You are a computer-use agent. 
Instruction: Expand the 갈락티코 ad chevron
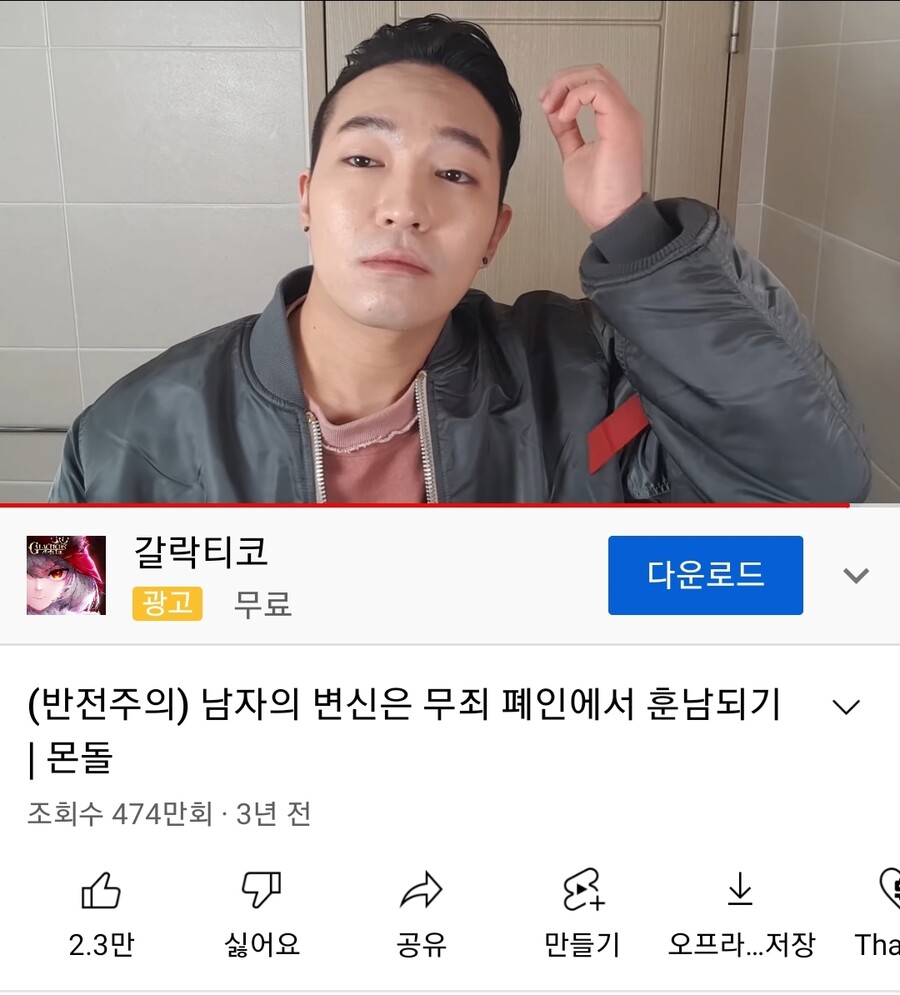click(x=856, y=576)
